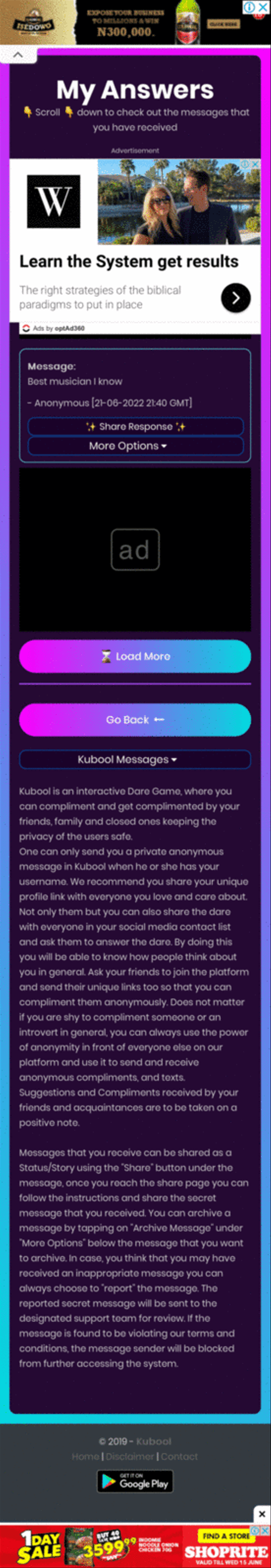Collapse the top banner ad with chevron
This screenshot has height=1568, width=271.
coord(18,55)
